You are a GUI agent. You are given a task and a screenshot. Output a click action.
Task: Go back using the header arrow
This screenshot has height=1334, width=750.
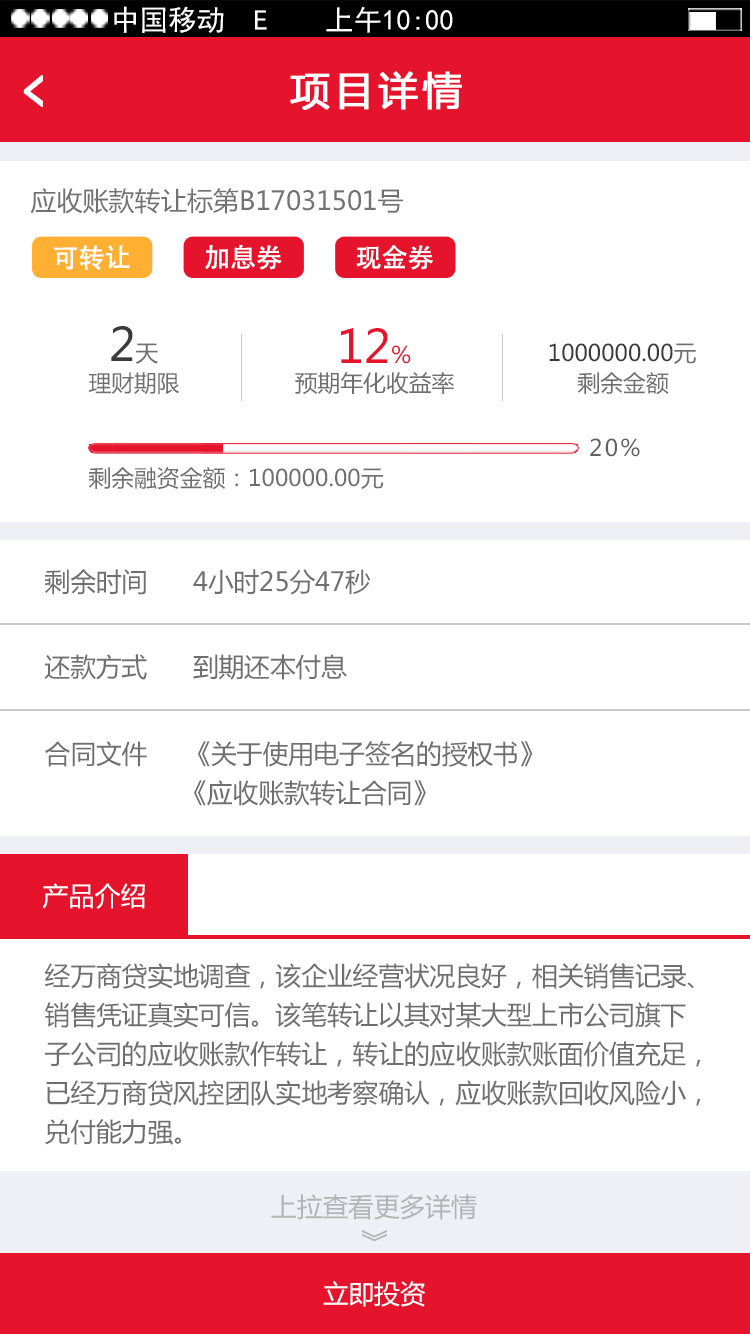(x=34, y=91)
